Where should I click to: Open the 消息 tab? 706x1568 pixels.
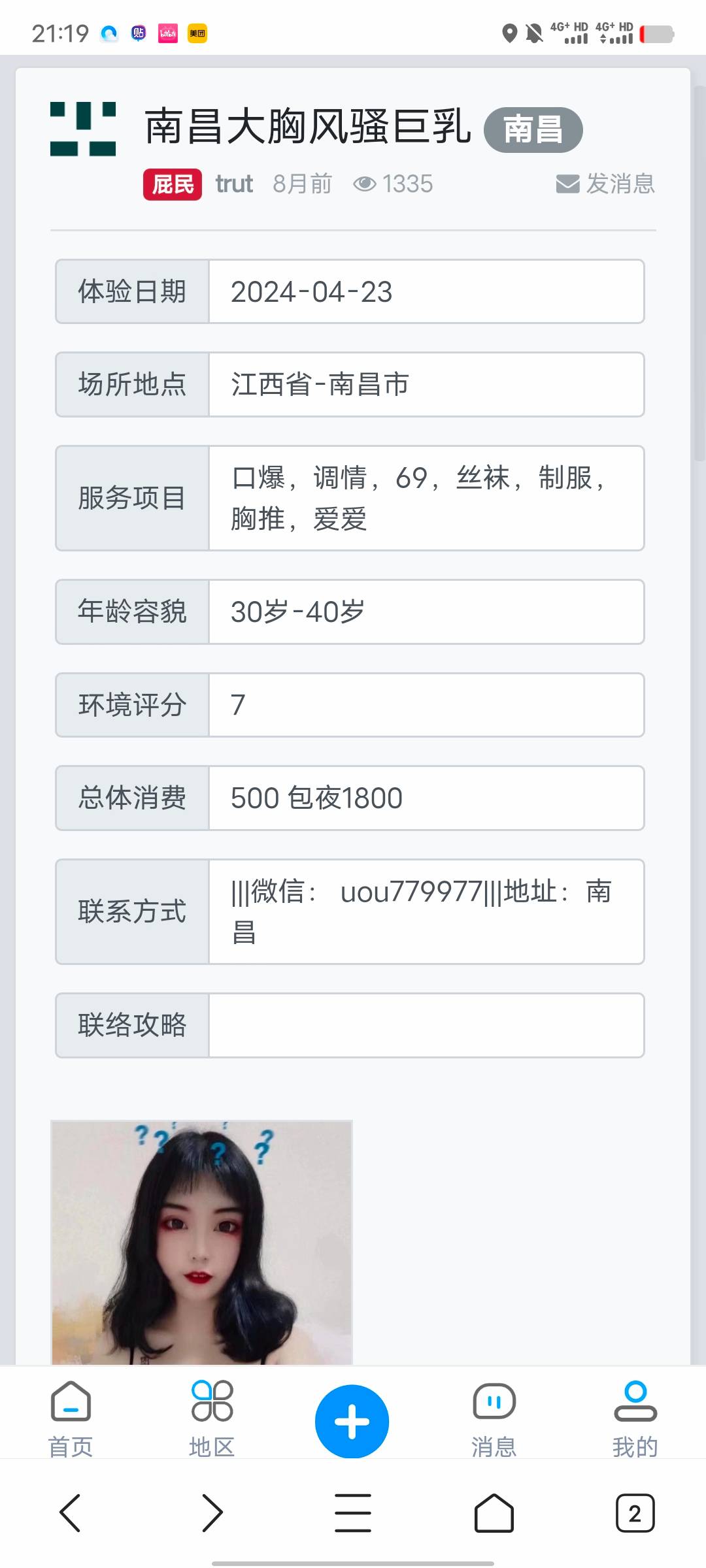point(494,1418)
